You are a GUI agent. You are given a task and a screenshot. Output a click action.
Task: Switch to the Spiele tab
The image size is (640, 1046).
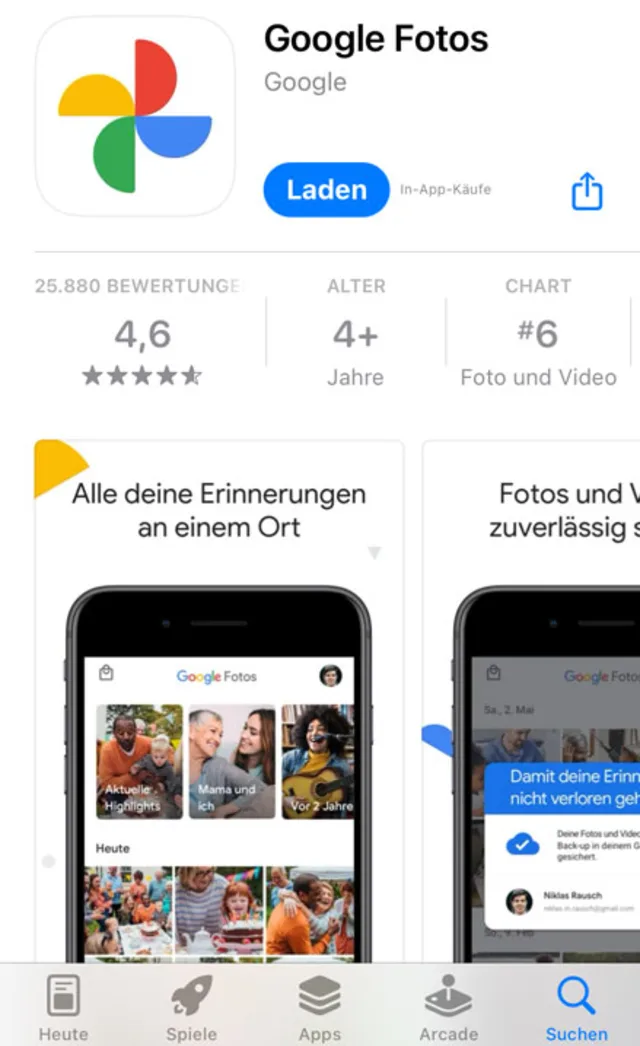click(191, 1008)
